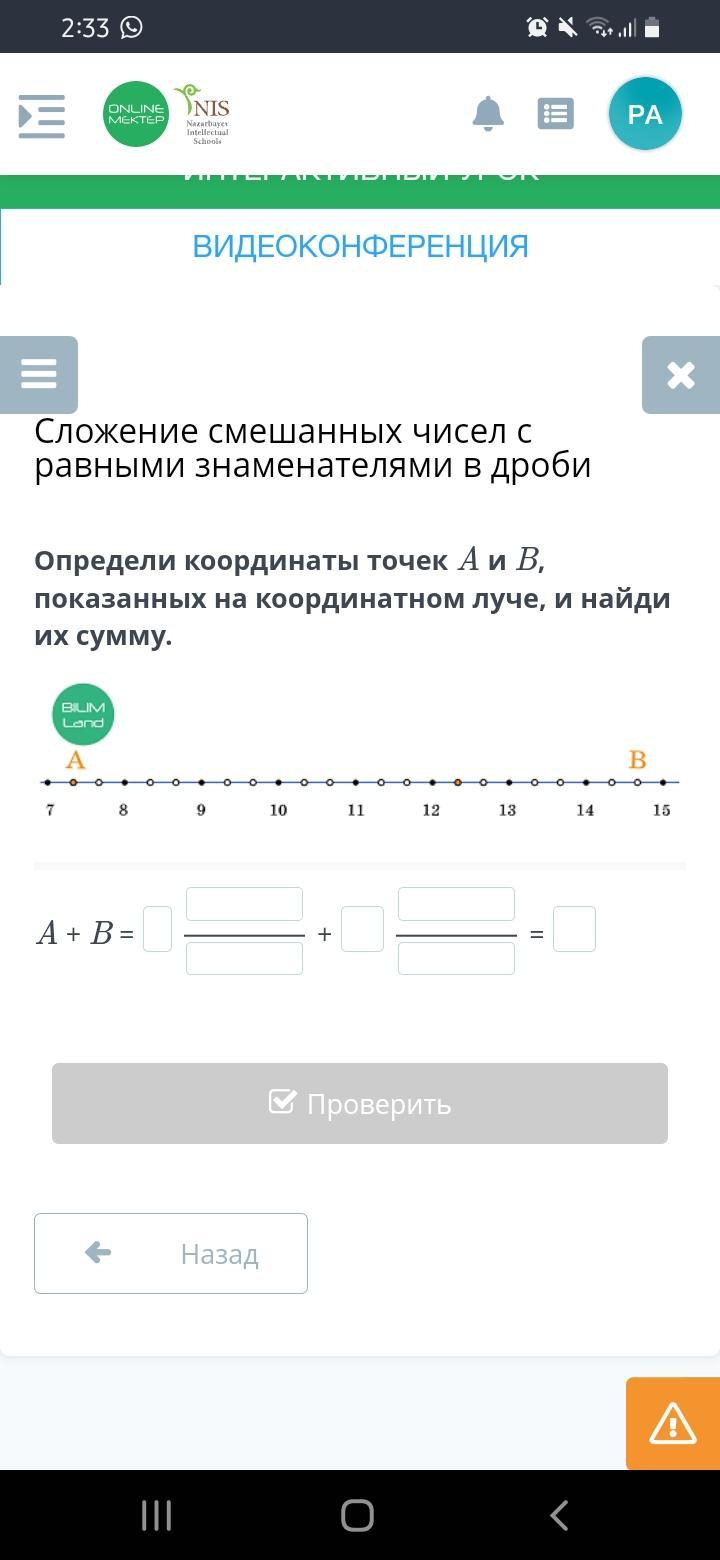
Task: Open the side navigation menu icon
Action: [x=42, y=116]
